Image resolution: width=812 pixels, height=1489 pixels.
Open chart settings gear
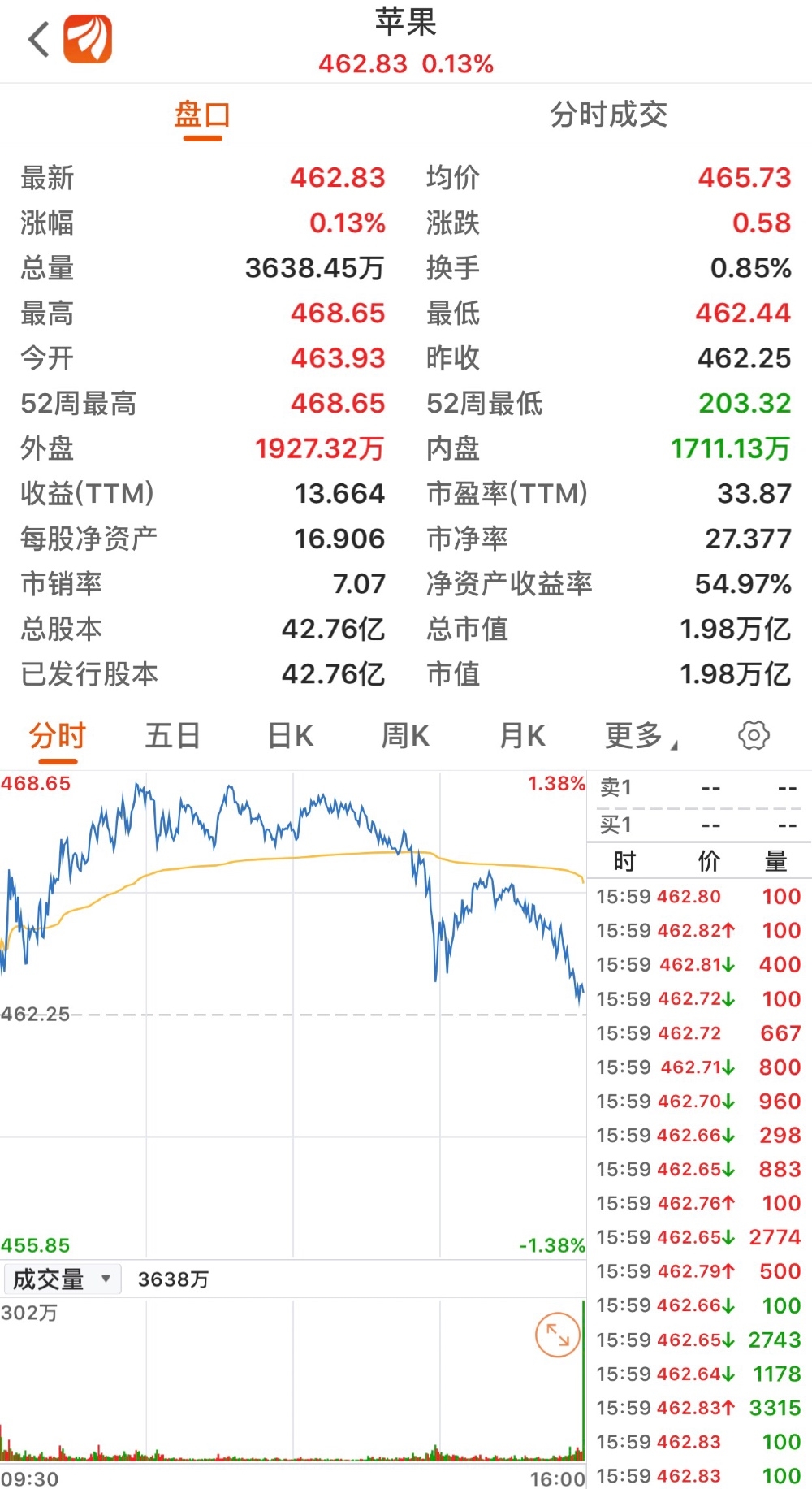(x=754, y=735)
